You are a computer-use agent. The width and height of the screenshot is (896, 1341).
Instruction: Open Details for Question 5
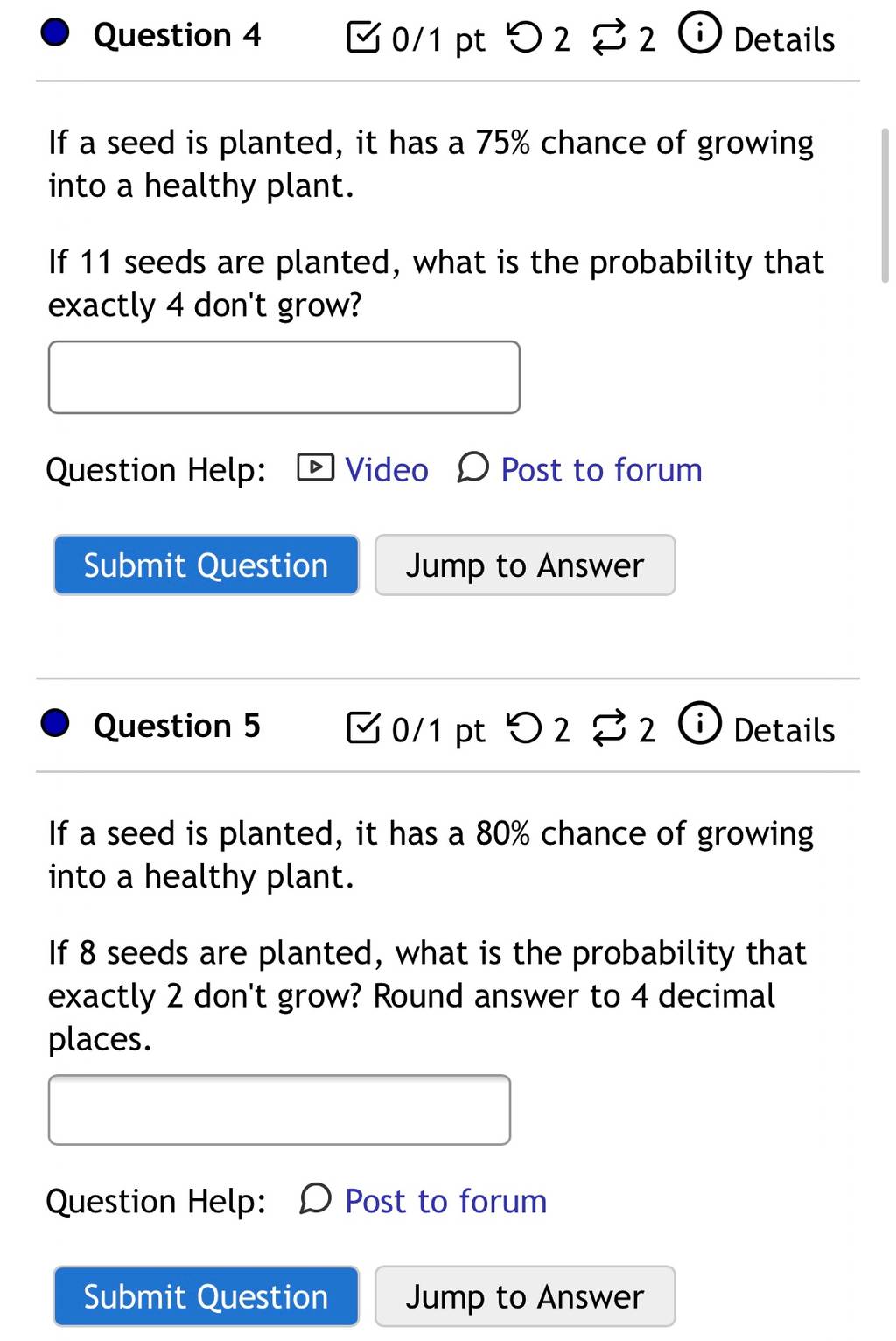(757, 728)
